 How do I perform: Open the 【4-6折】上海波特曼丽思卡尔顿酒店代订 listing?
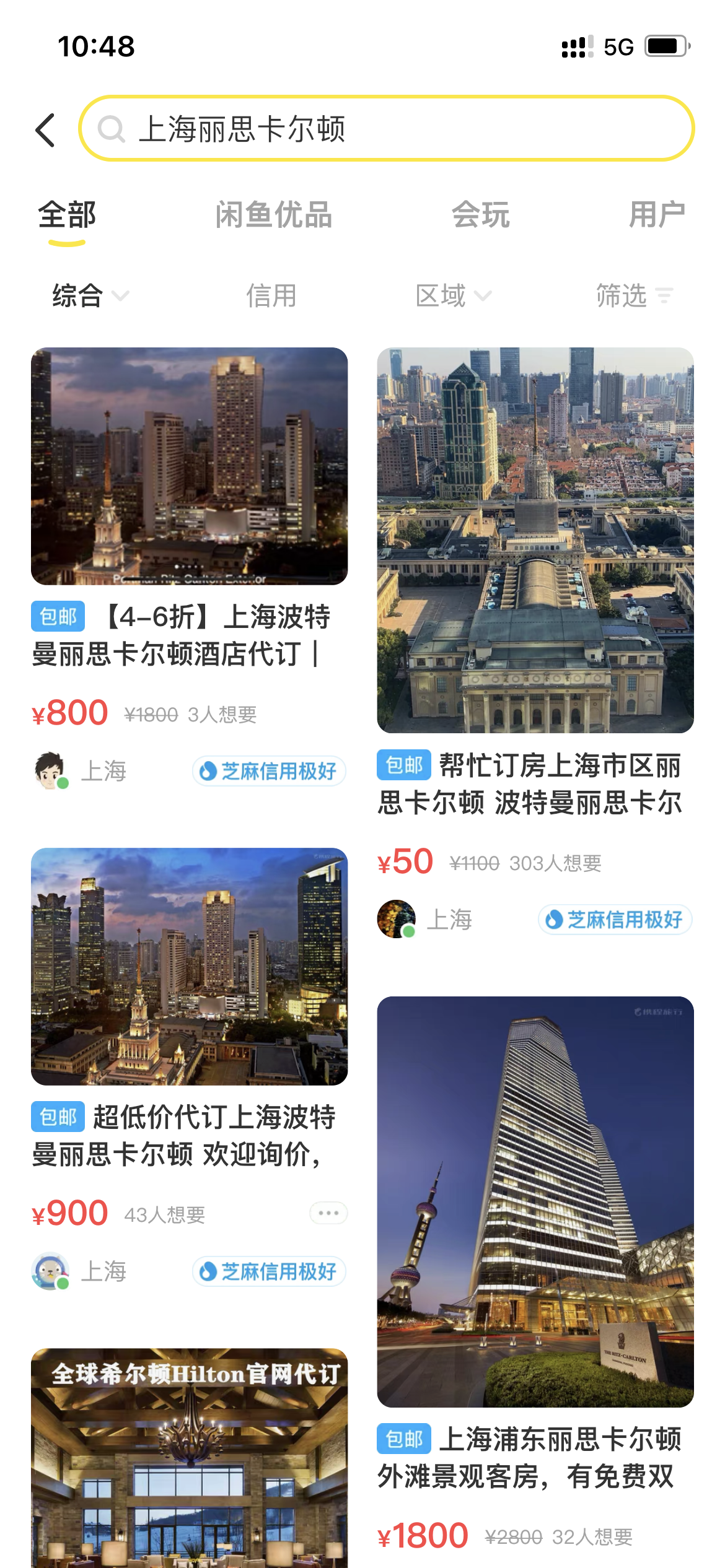(x=189, y=467)
